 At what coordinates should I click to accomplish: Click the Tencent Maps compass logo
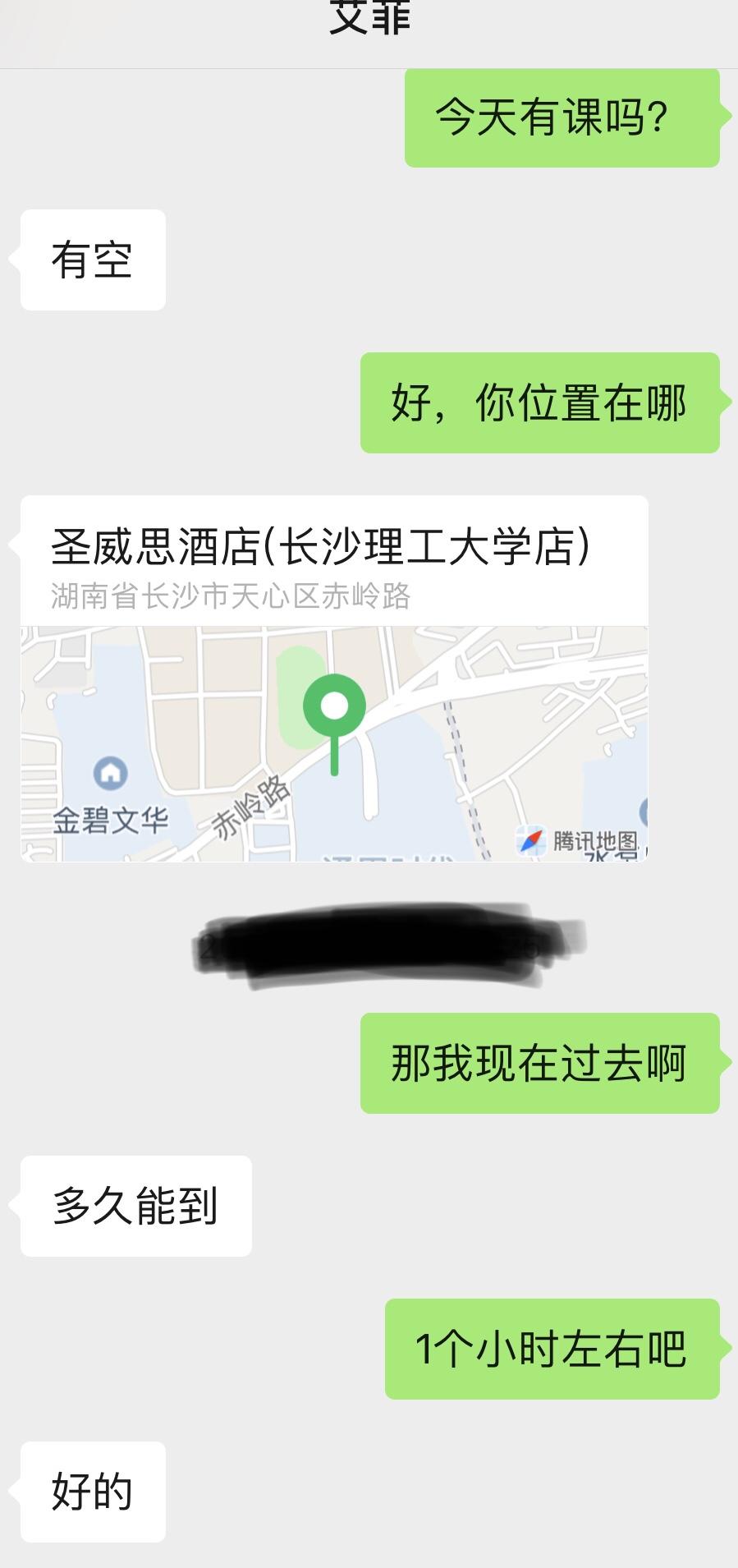coord(532,839)
